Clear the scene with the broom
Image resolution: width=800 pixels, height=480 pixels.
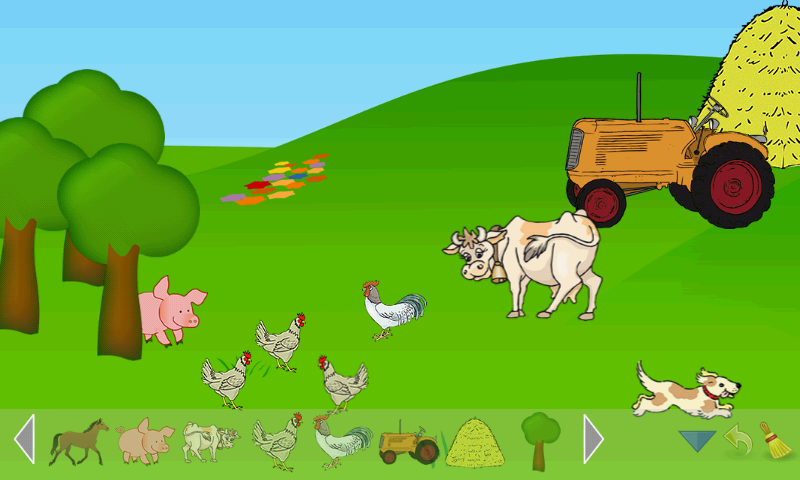774,440
